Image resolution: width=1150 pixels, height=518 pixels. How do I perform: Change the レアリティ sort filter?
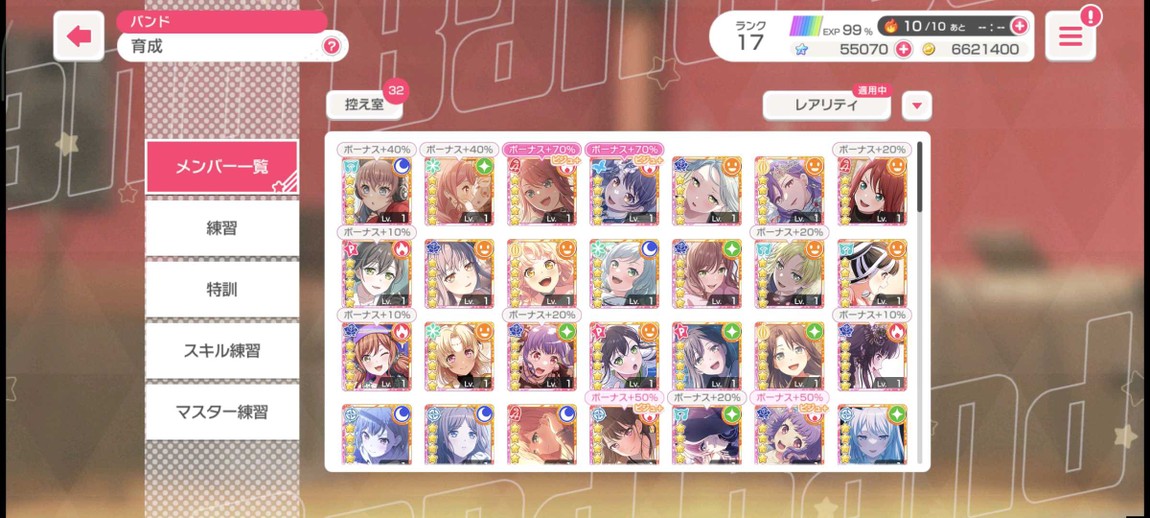826,105
